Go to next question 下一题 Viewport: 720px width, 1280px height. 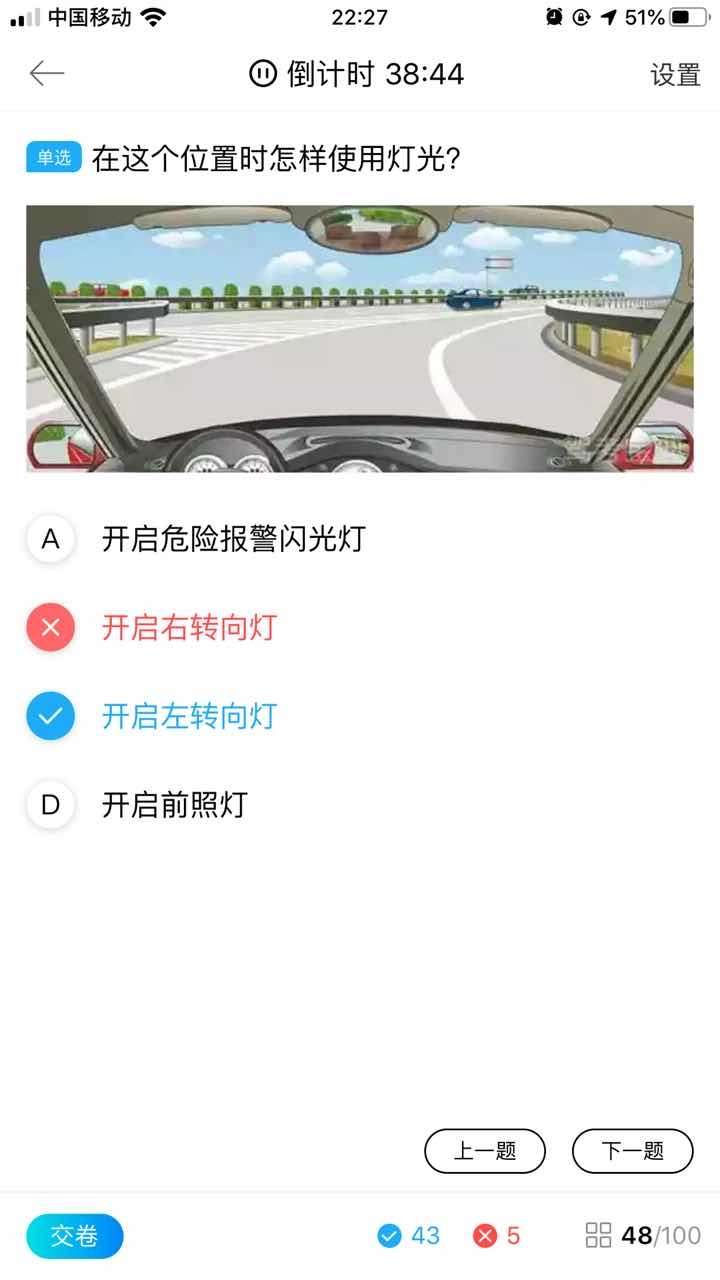[x=632, y=1151]
